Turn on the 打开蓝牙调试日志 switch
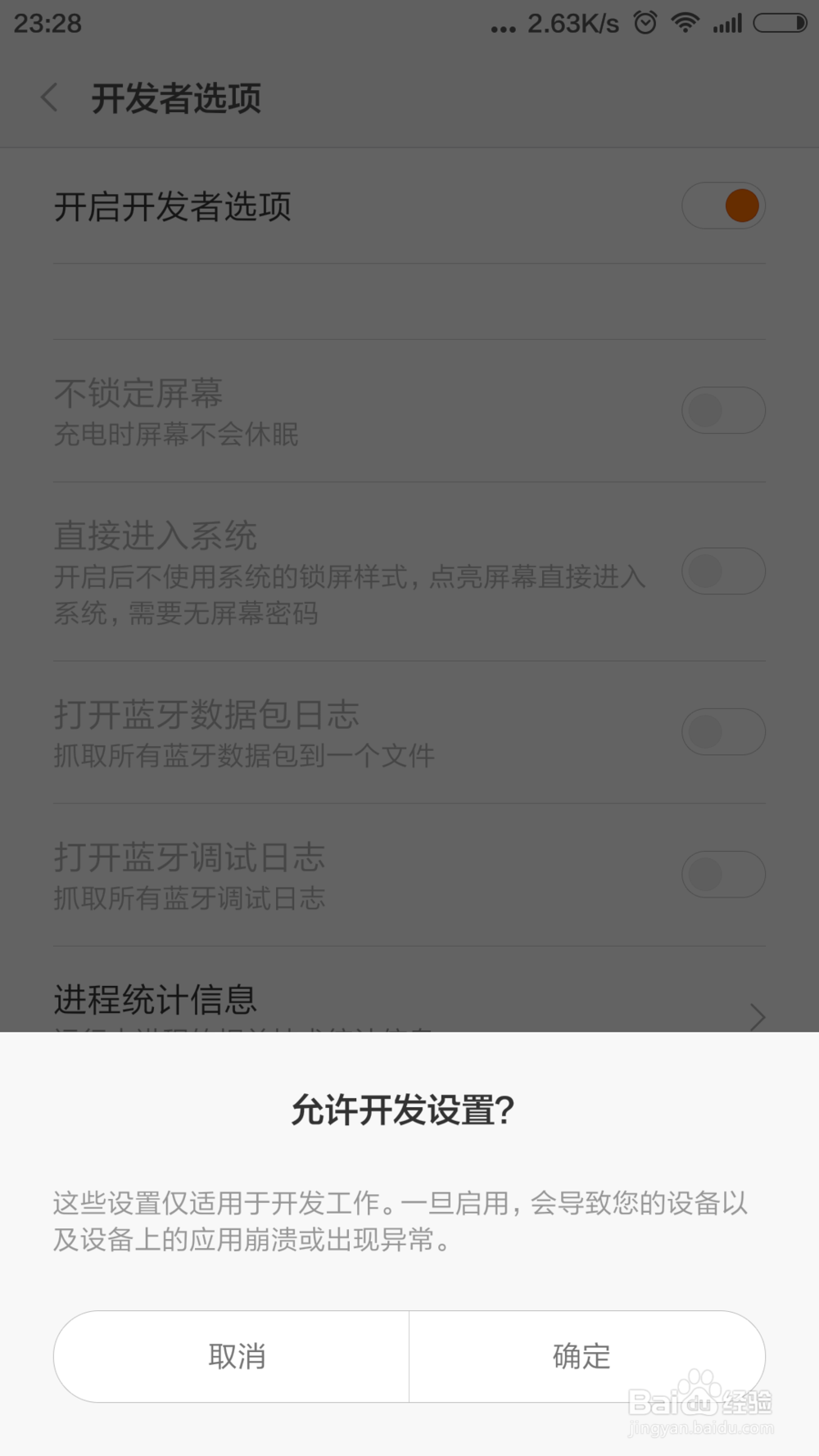This screenshot has width=819, height=1456. 724,874
